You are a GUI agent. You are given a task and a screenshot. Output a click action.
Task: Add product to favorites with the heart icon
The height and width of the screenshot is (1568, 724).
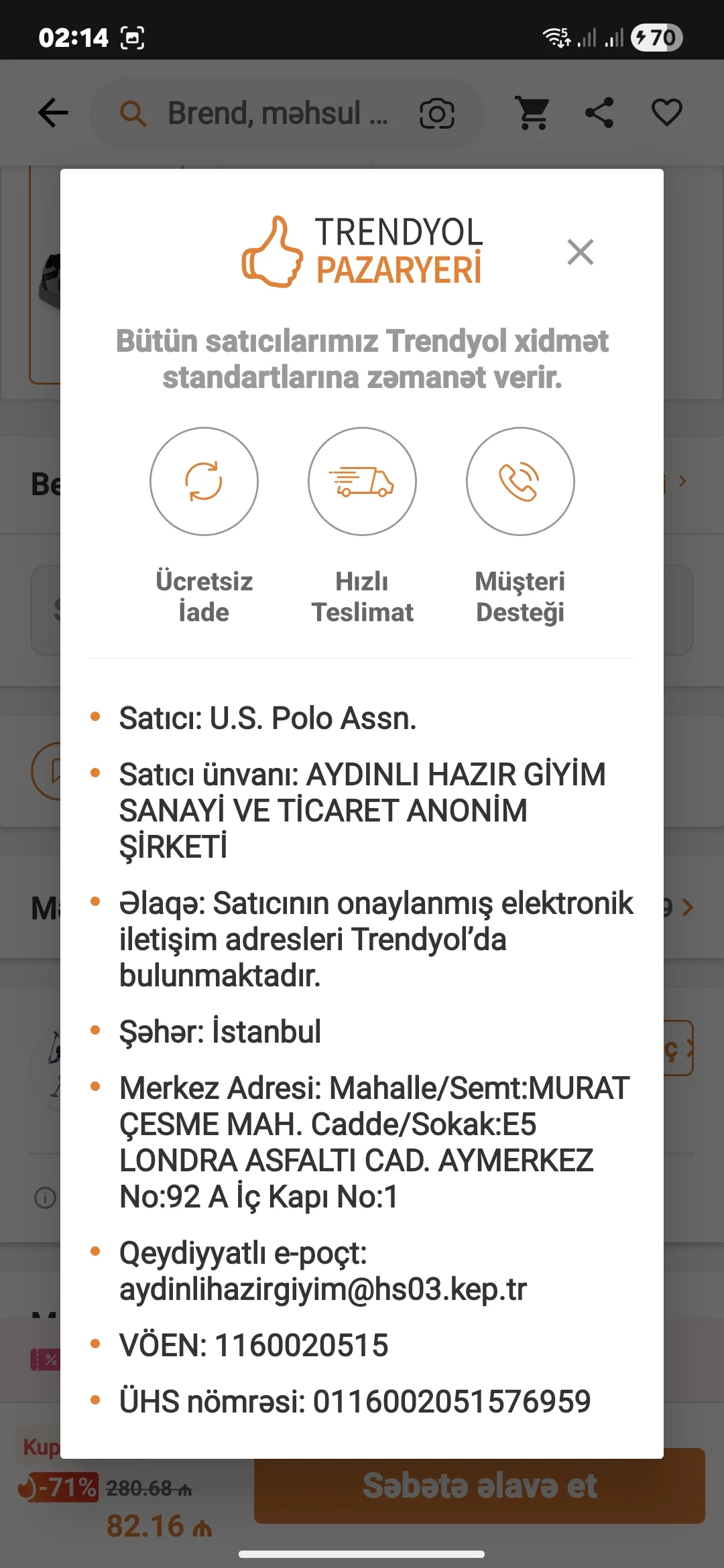click(666, 113)
